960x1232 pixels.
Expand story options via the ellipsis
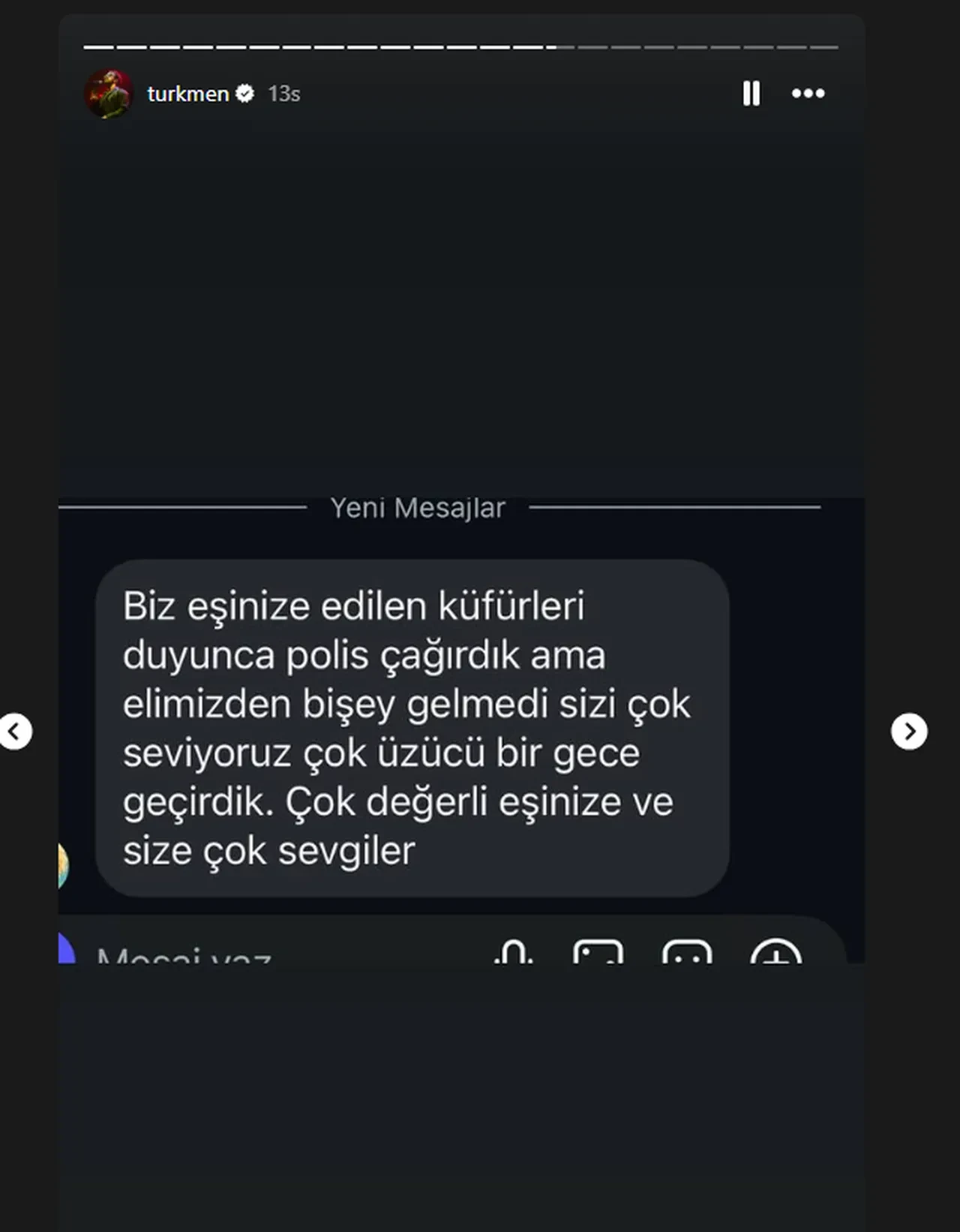[808, 93]
